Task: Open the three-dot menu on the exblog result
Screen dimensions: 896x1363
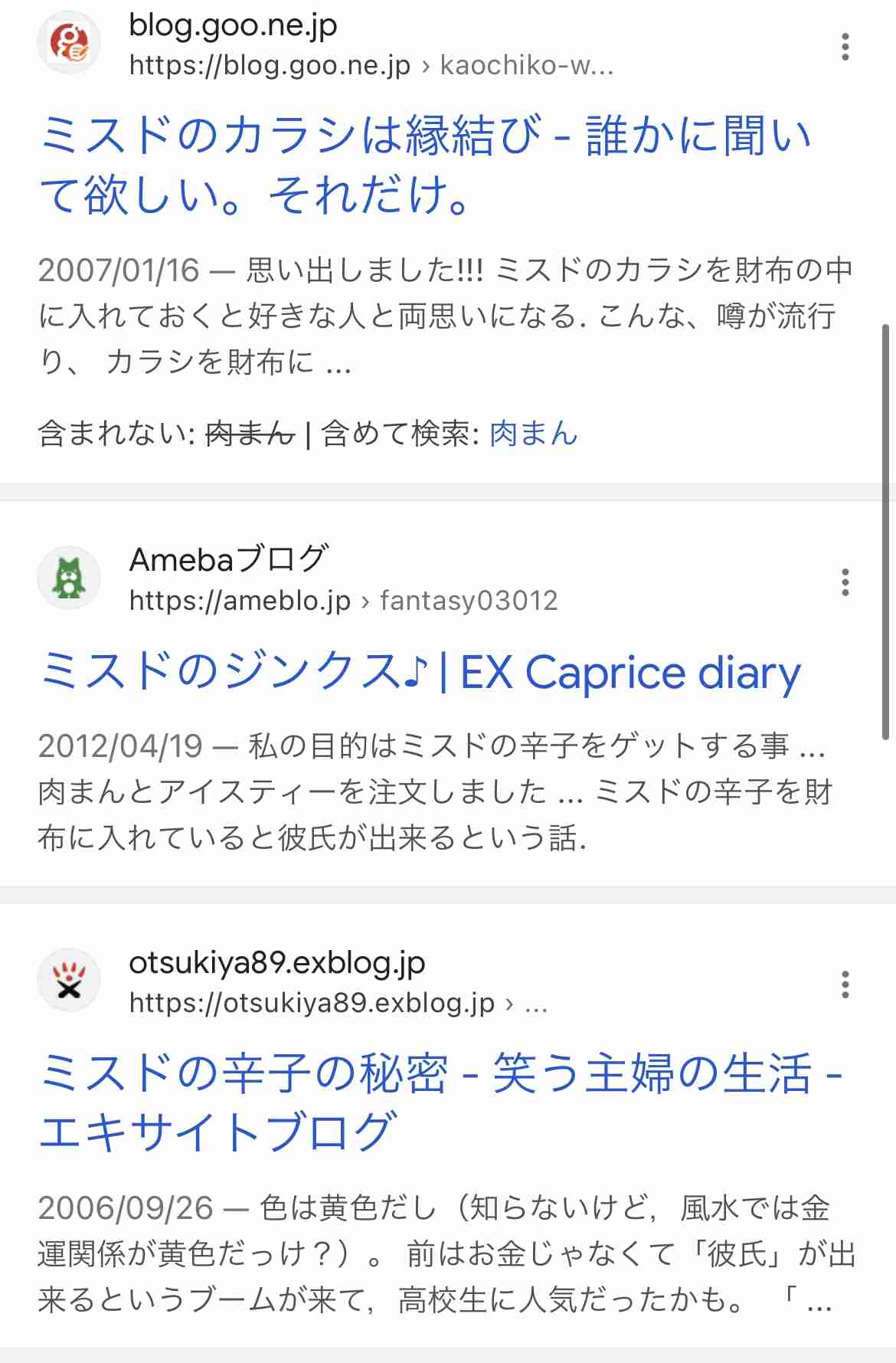Action: pos(845,987)
